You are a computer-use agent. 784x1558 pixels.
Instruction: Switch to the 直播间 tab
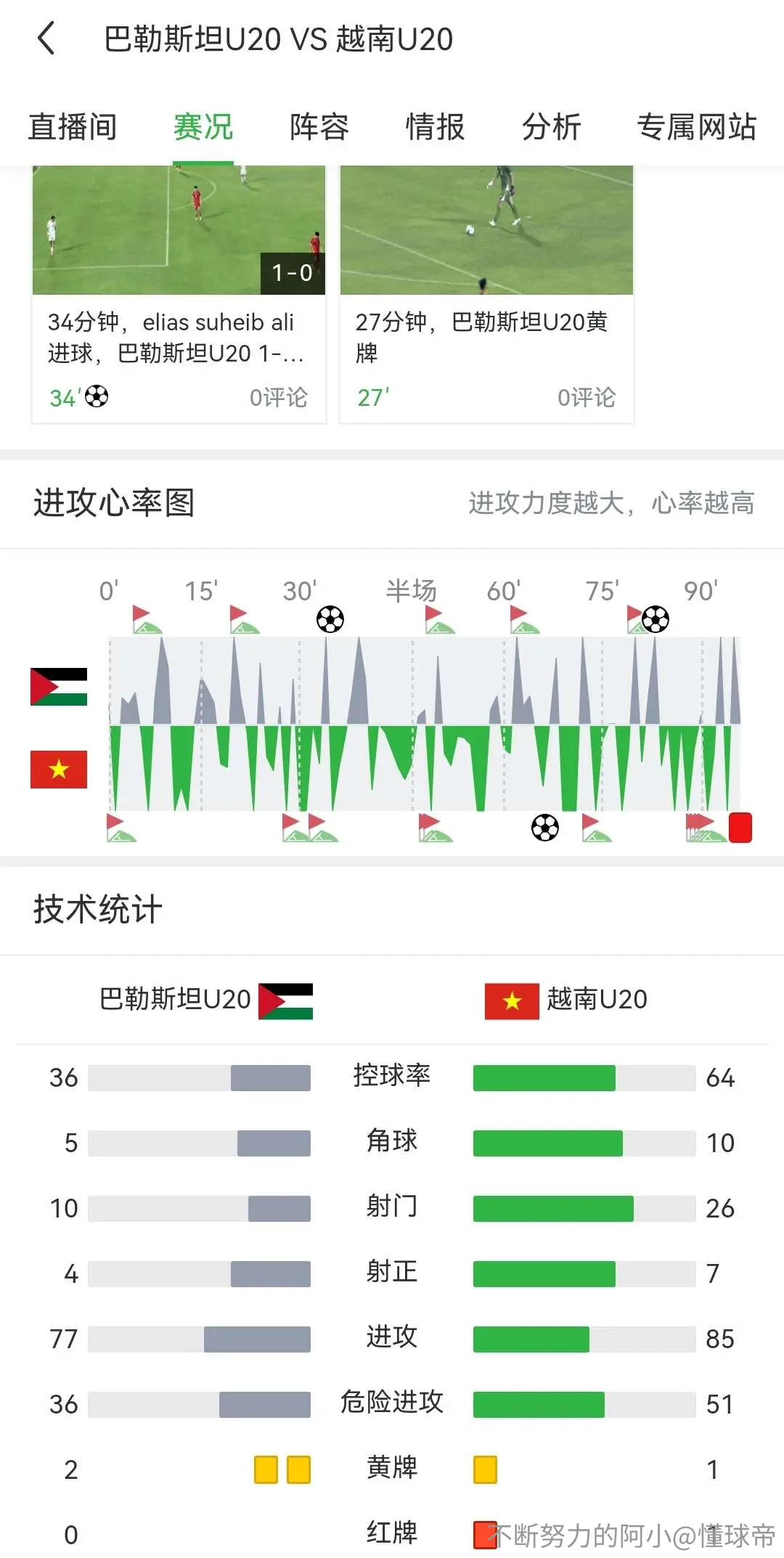point(73,127)
